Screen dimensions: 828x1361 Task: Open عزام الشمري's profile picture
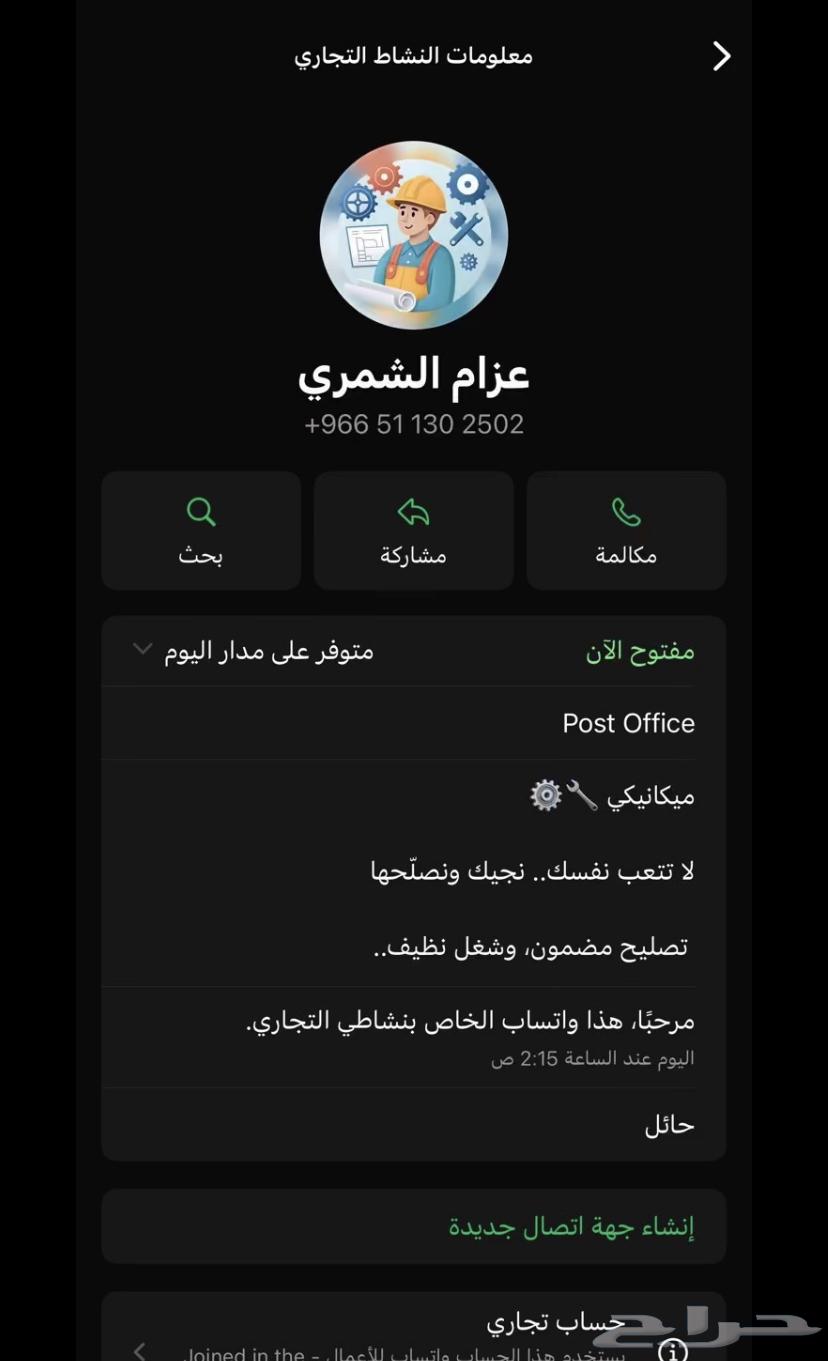(x=414, y=235)
